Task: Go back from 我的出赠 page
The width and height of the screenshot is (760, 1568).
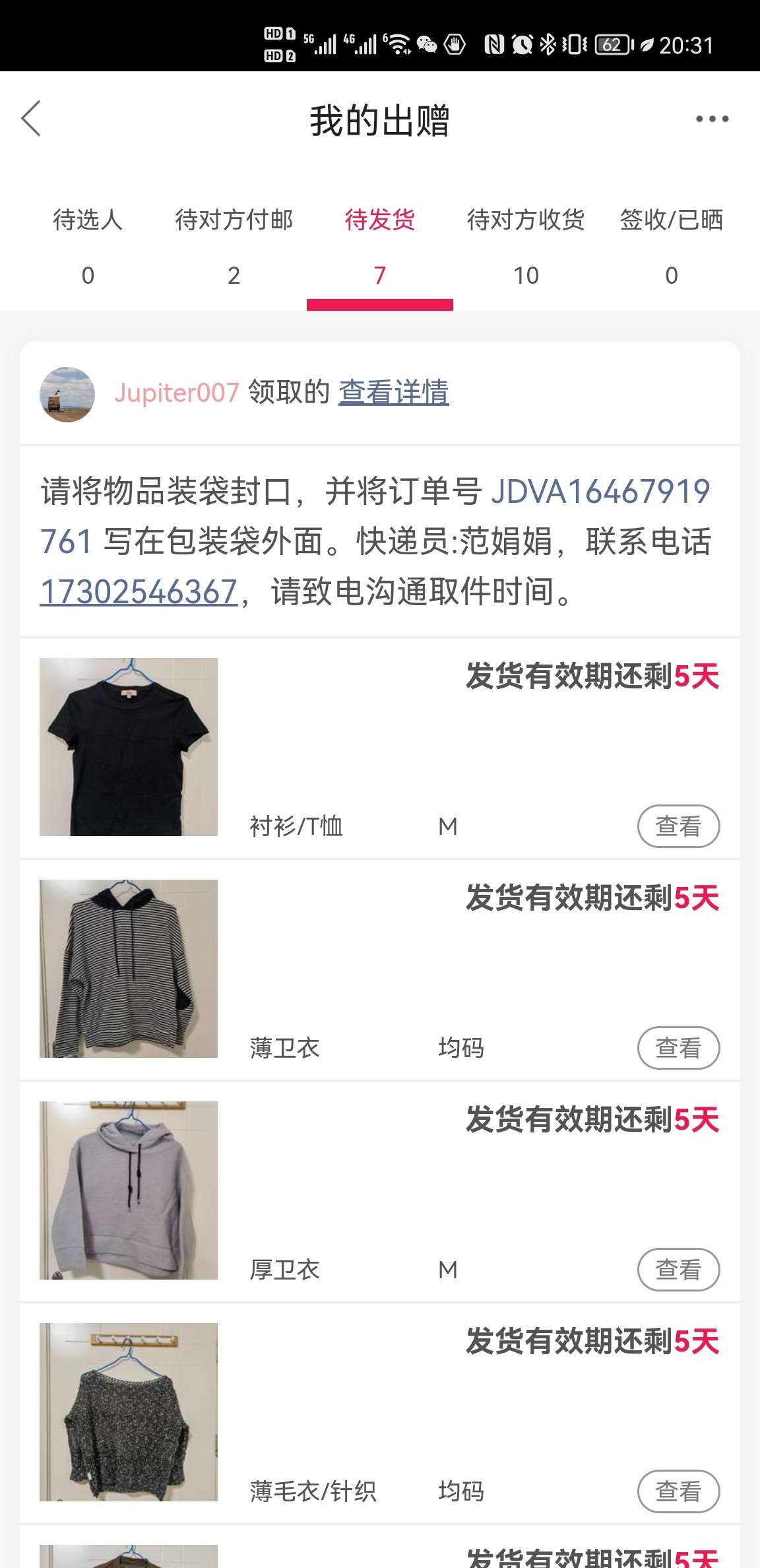Action: pyautogui.click(x=31, y=119)
